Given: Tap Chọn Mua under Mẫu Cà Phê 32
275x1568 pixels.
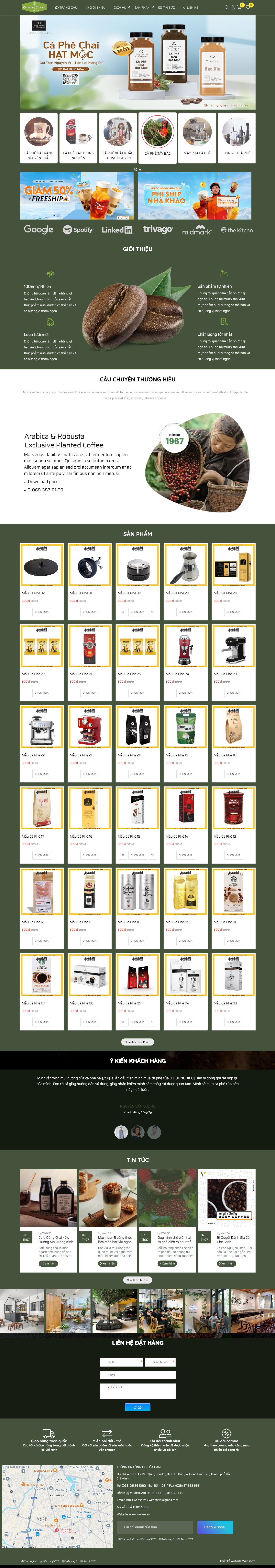Looking at the screenshot, I should tap(41, 612).
